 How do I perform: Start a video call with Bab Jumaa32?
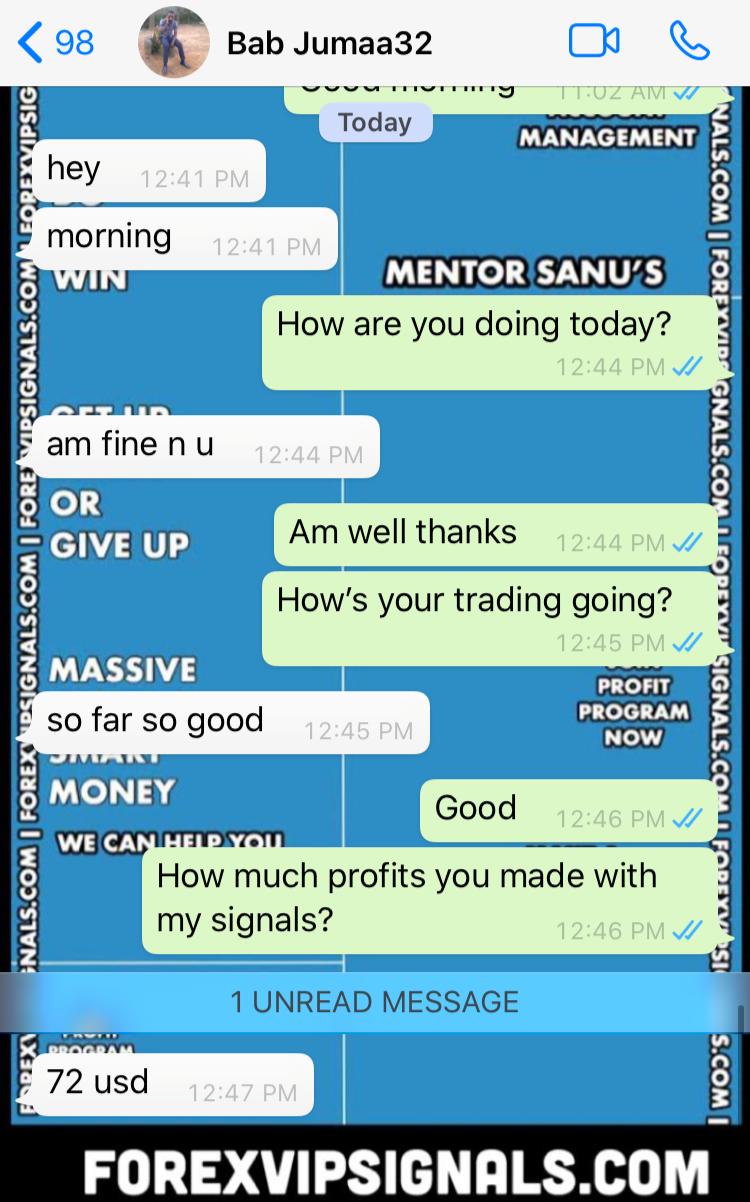click(x=594, y=41)
